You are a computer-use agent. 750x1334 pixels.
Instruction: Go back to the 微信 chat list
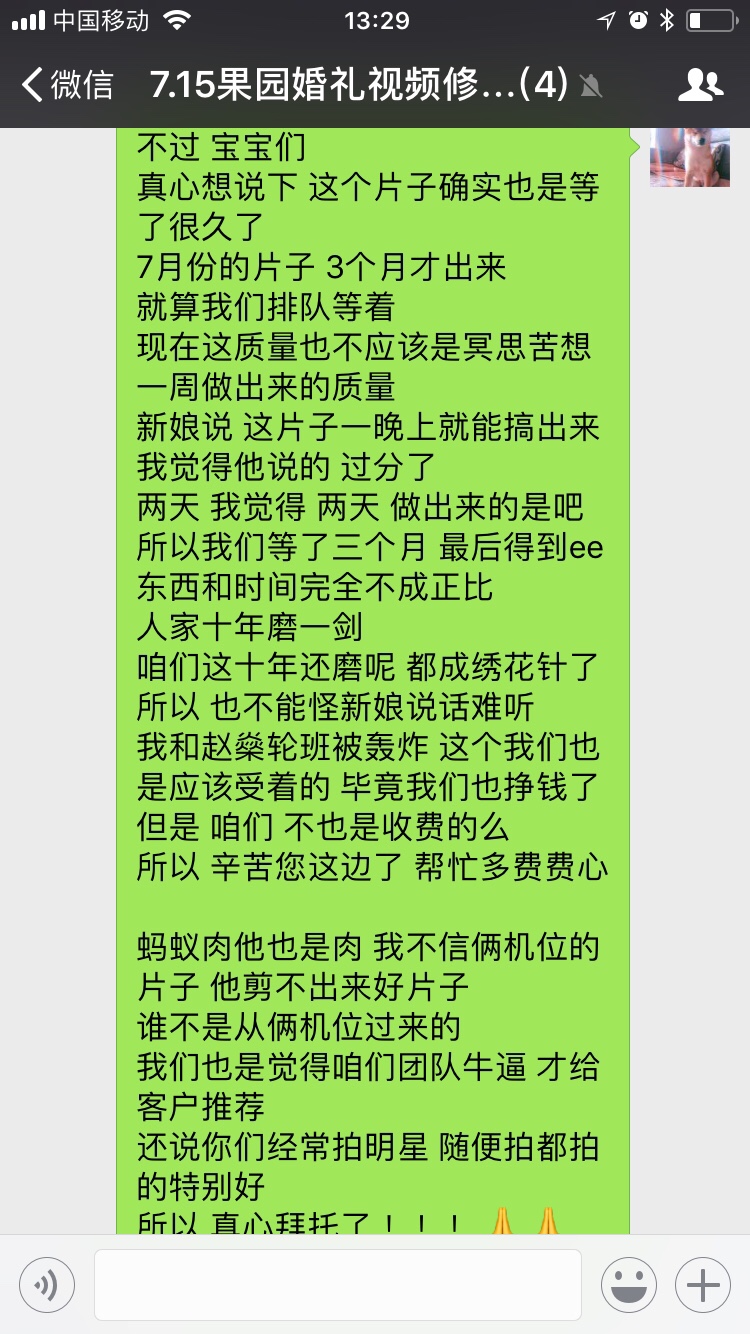[x=67, y=85]
